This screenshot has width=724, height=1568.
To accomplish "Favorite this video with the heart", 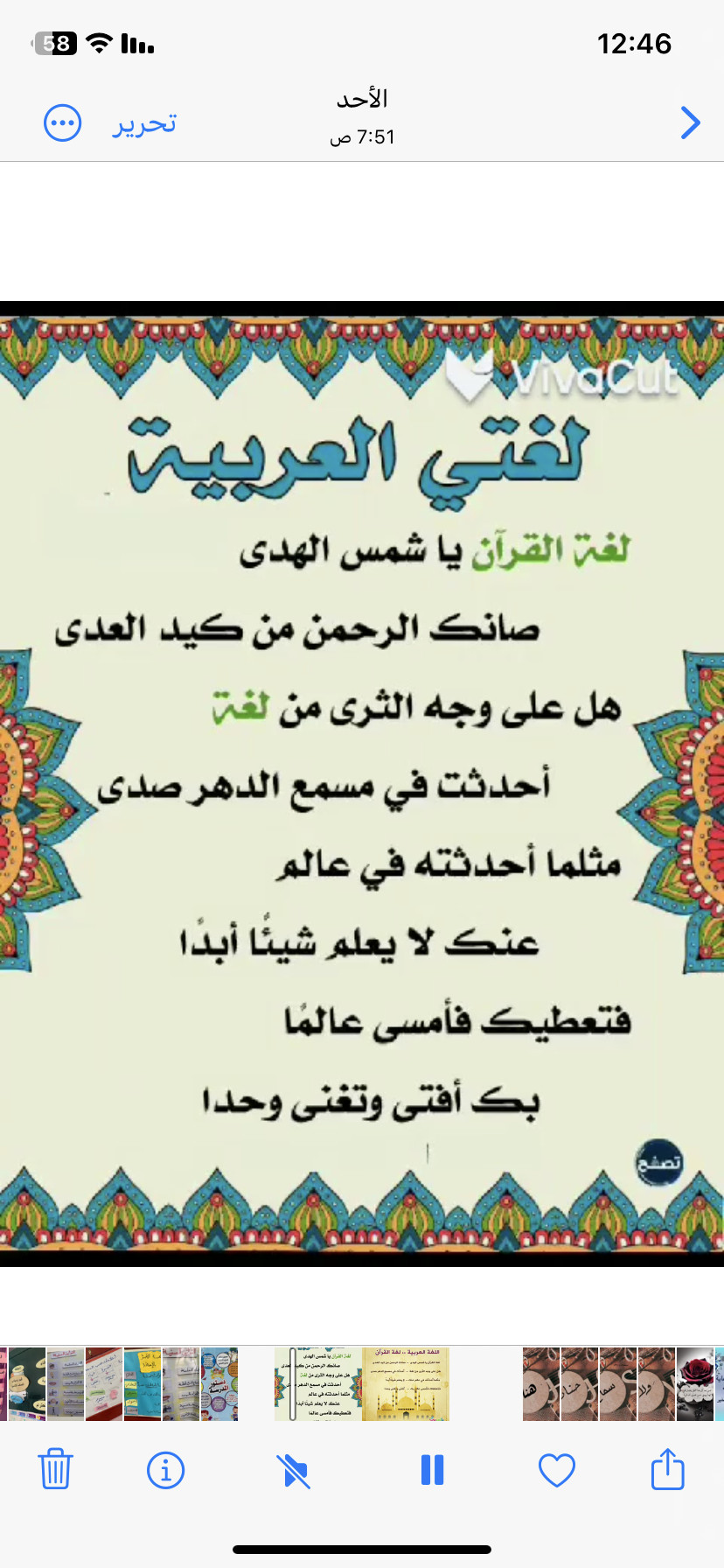I will (556, 1469).
